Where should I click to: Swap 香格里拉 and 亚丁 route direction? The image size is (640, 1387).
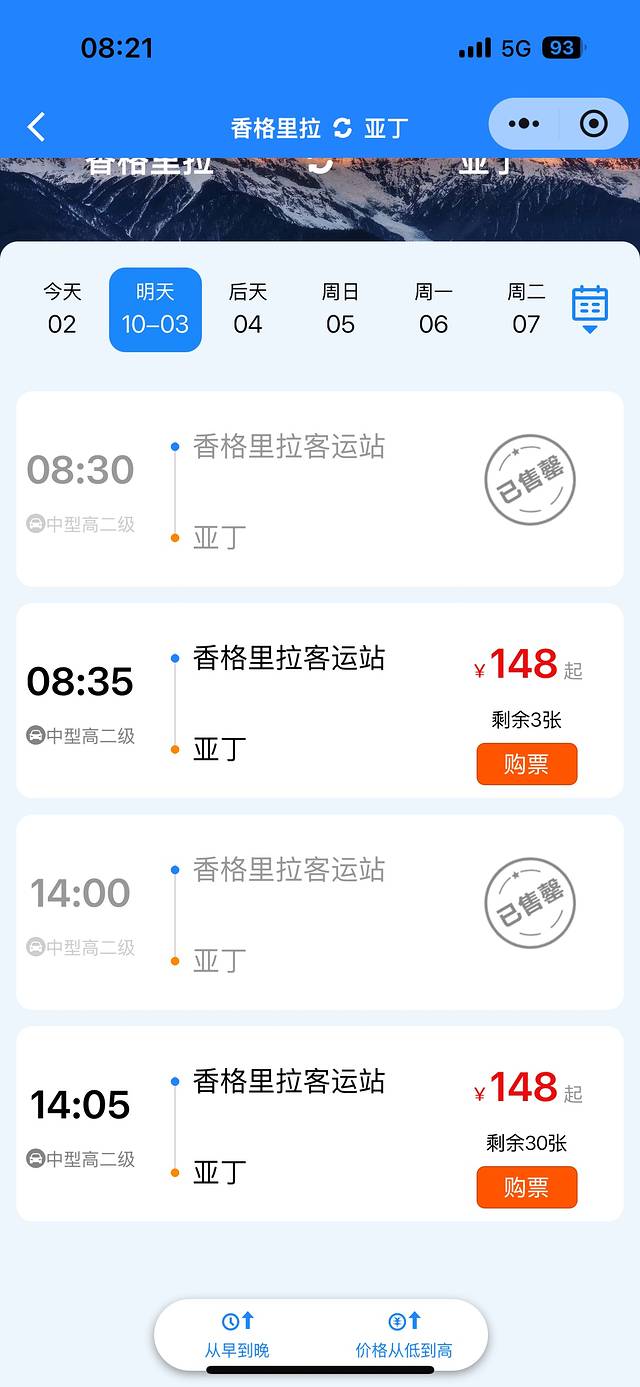pos(343,128)
